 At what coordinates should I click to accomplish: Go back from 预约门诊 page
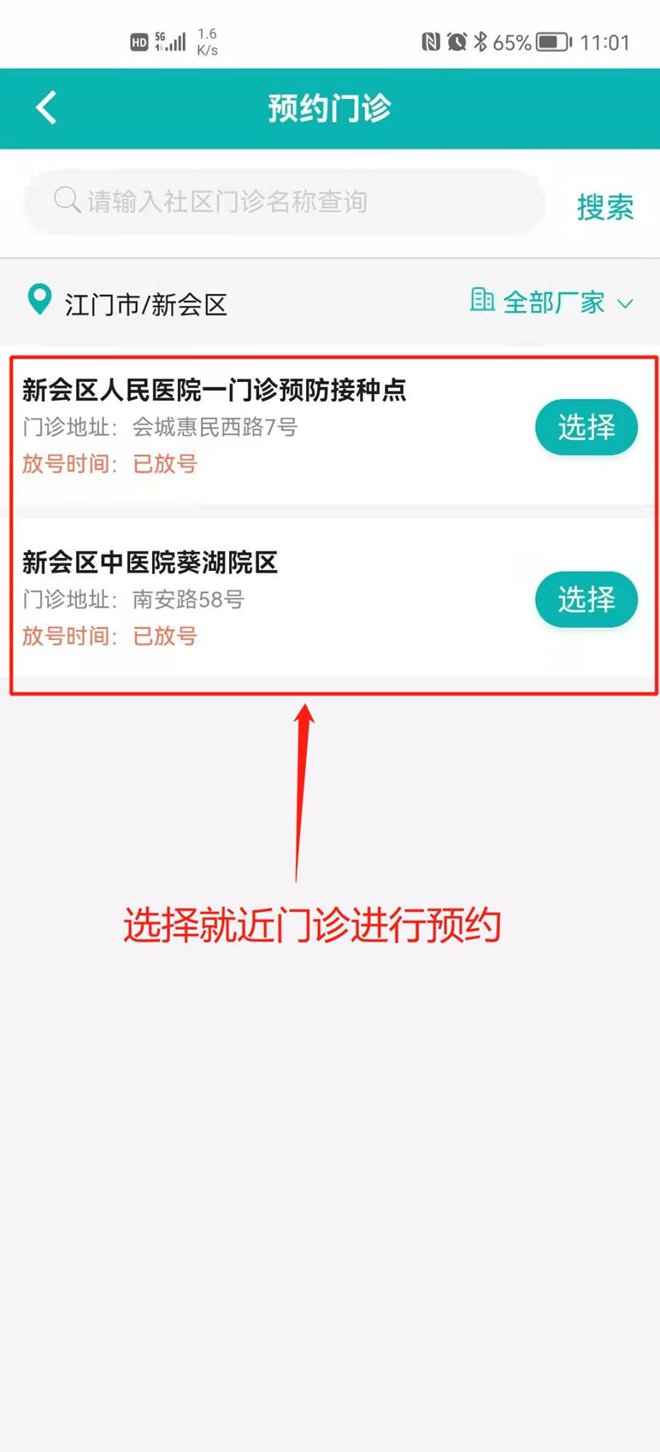[47, 108]
